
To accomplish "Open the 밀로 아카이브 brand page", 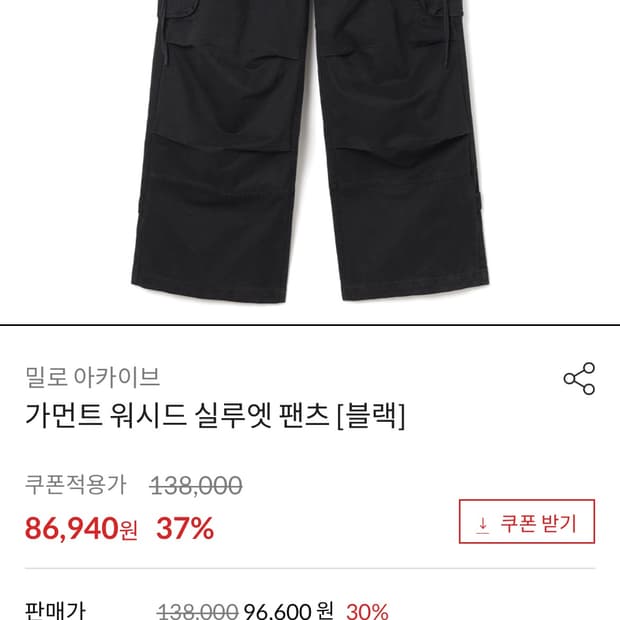I will 92,377.
